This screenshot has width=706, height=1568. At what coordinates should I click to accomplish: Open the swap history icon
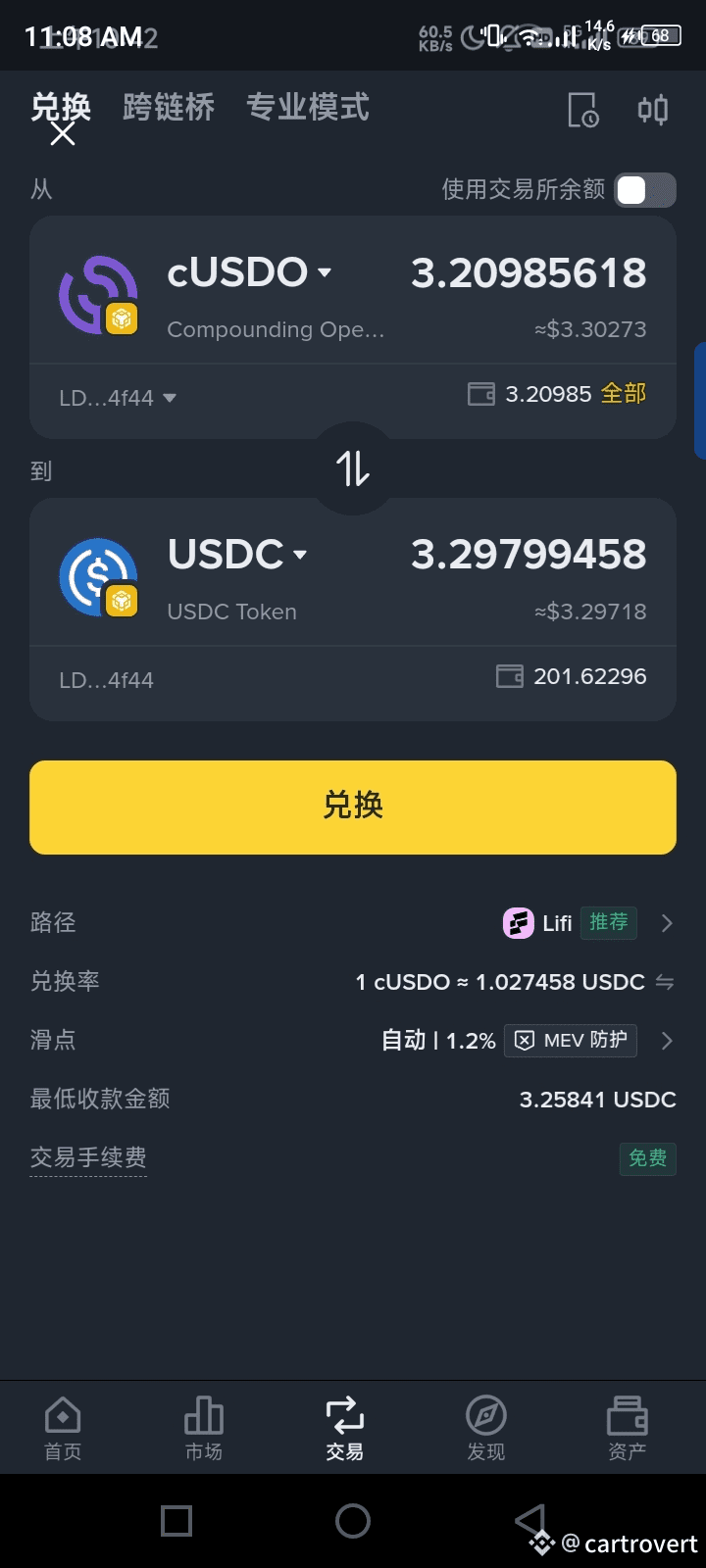point(582,110)
